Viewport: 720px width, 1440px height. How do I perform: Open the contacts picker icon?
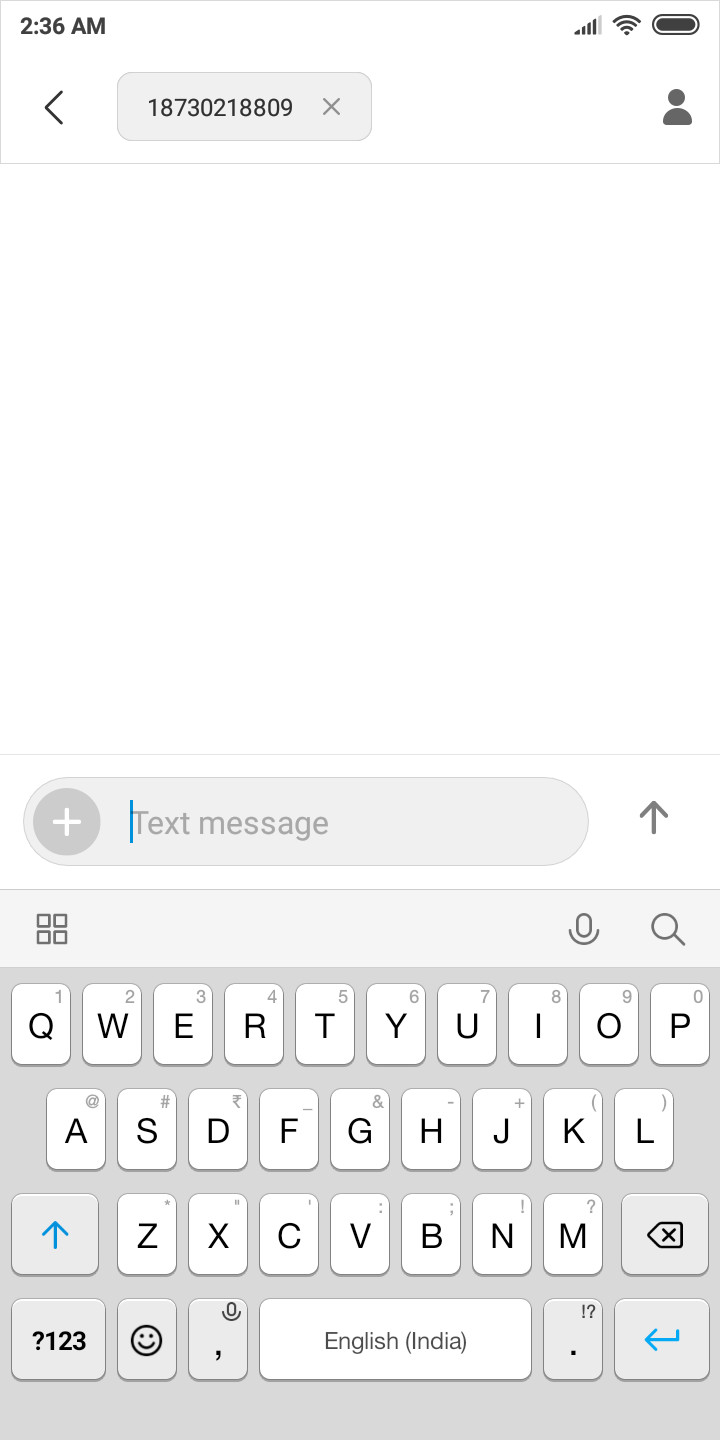click(677, 107)
